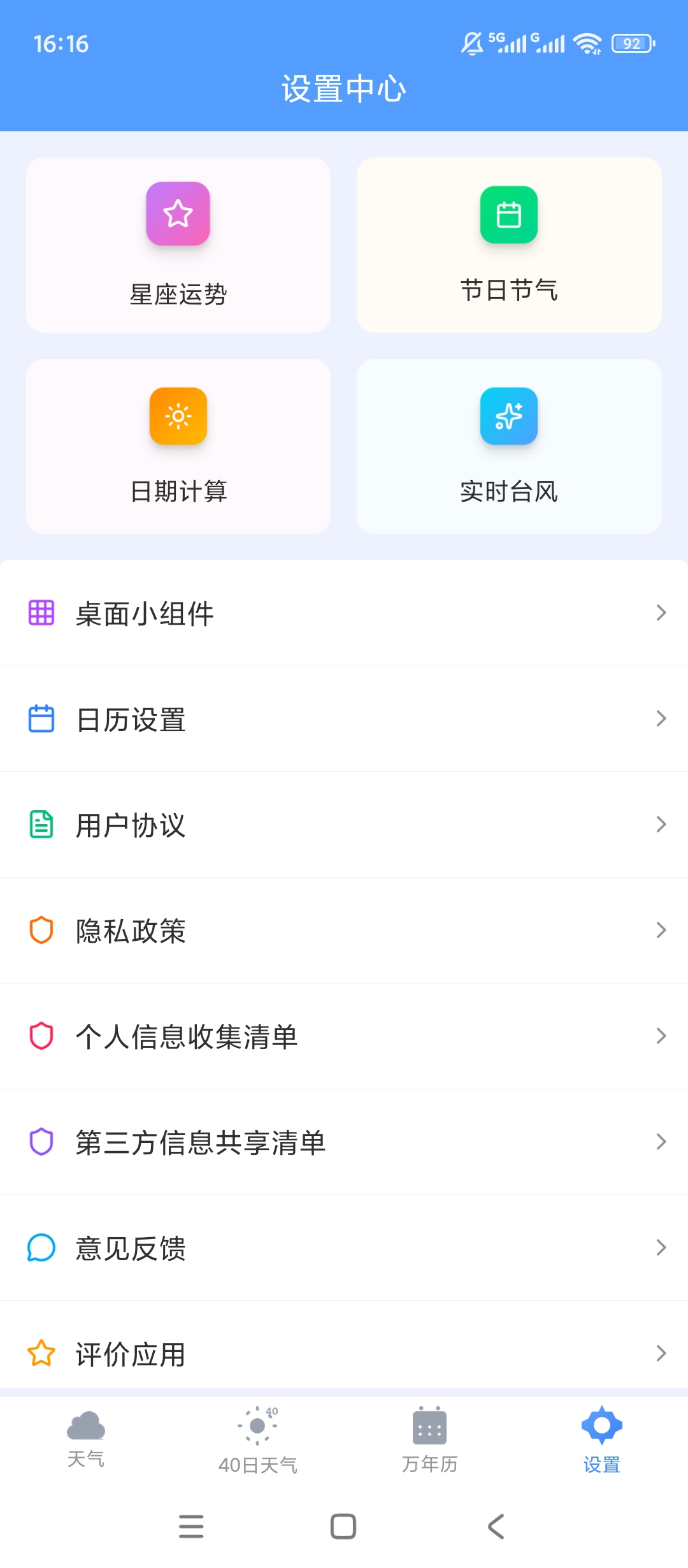This screenshot has width=688, height=1568.
Task: Switch to the 40日天气 tab
Action: (258, 1441)
